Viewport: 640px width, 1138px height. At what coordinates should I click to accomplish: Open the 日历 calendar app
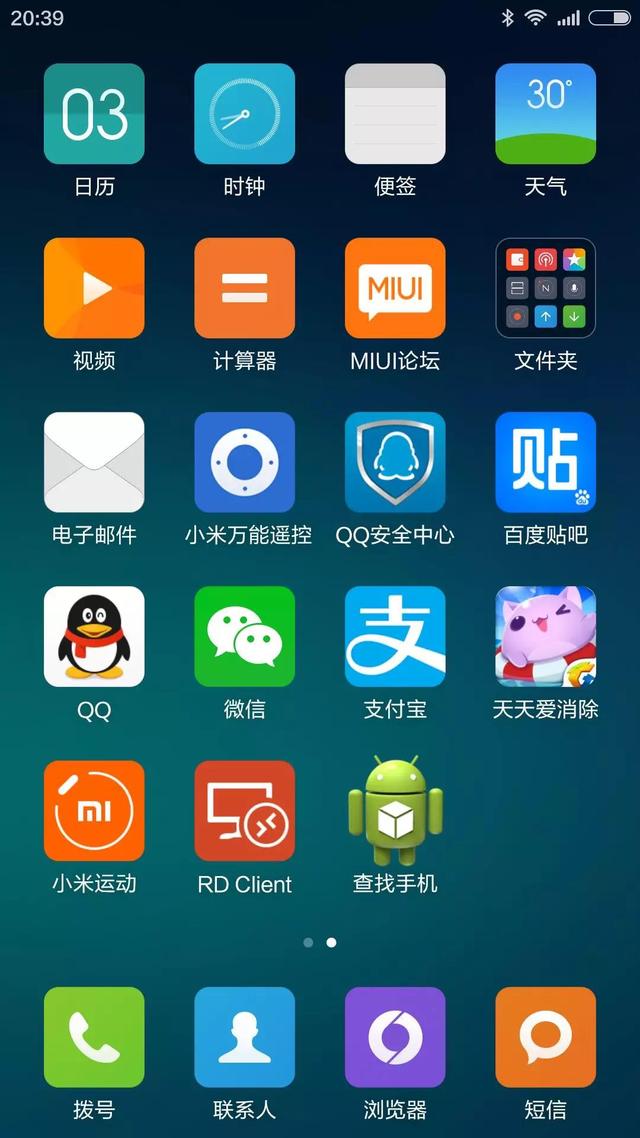[x=94, y=114]
